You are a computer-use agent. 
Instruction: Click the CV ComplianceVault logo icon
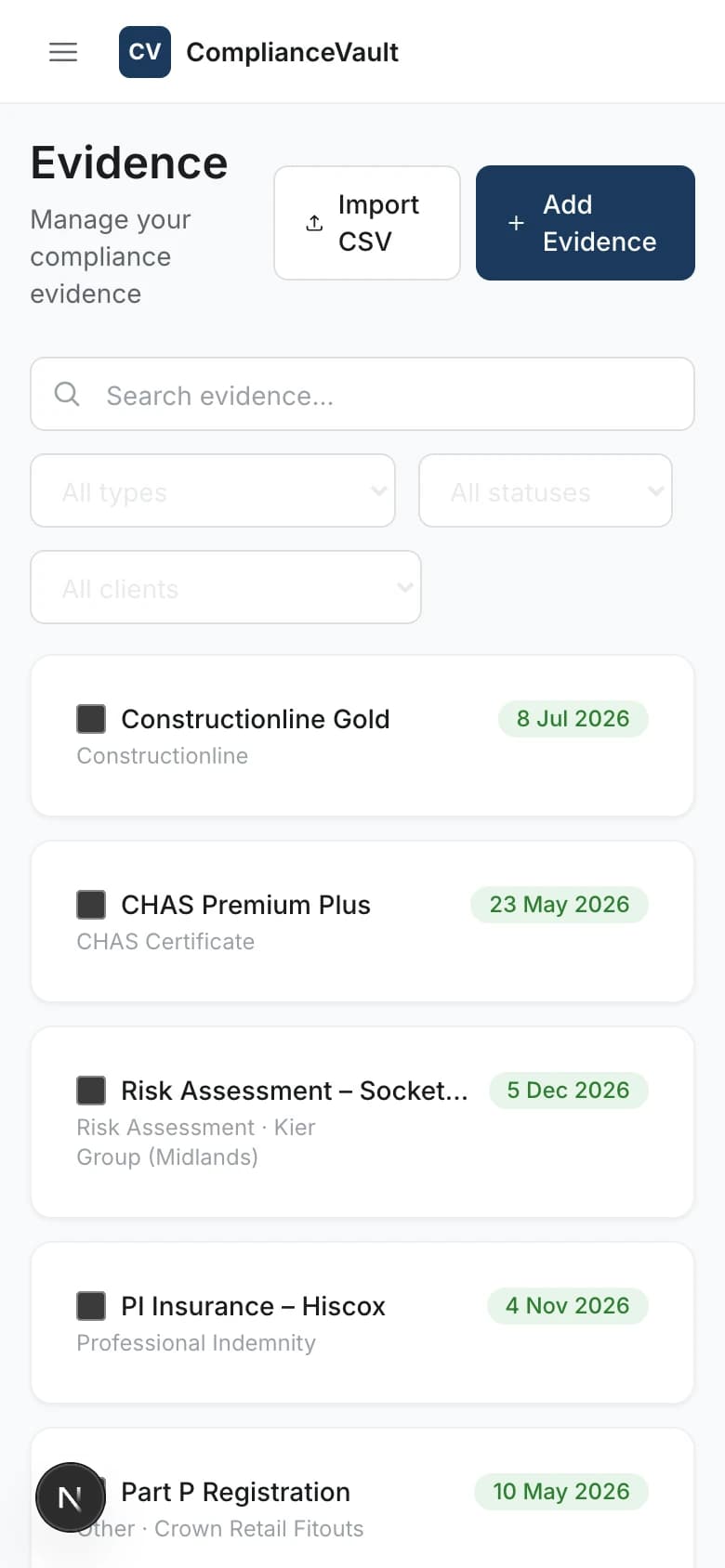(x=144, y=52)
